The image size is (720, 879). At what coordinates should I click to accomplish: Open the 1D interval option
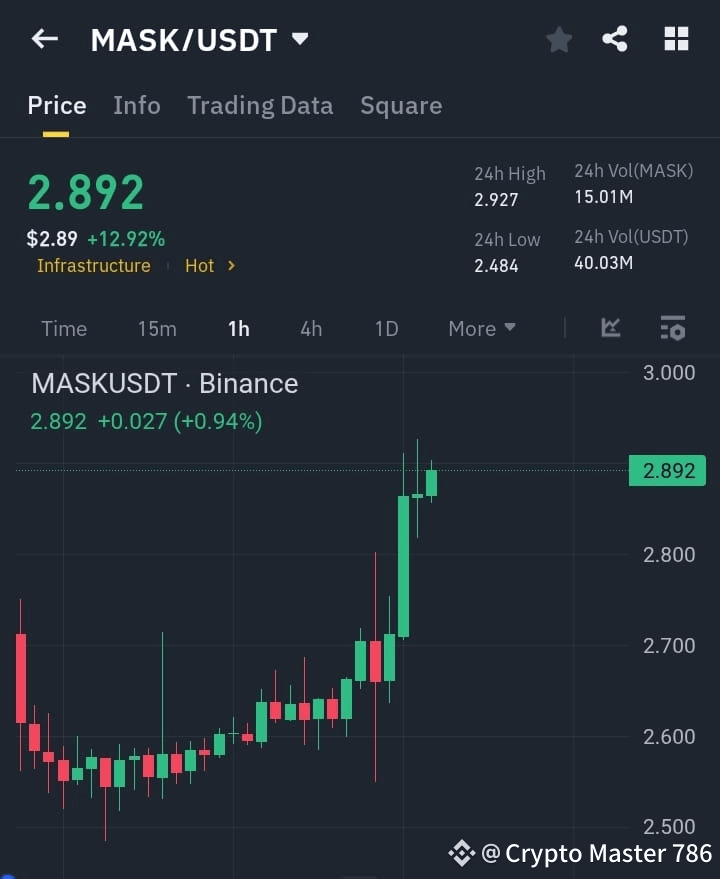(386, 328)
